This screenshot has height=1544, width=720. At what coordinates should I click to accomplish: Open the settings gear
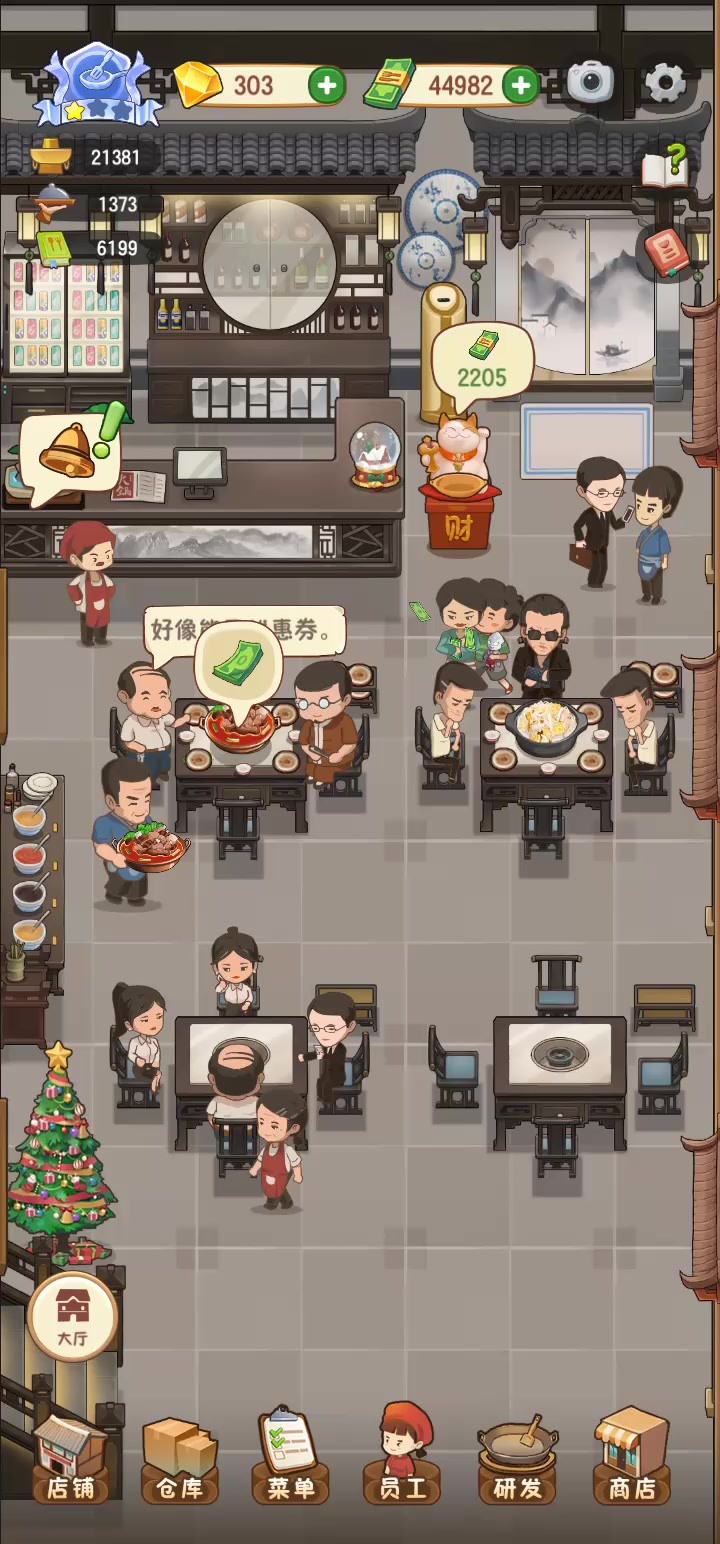tap(665, 83)
